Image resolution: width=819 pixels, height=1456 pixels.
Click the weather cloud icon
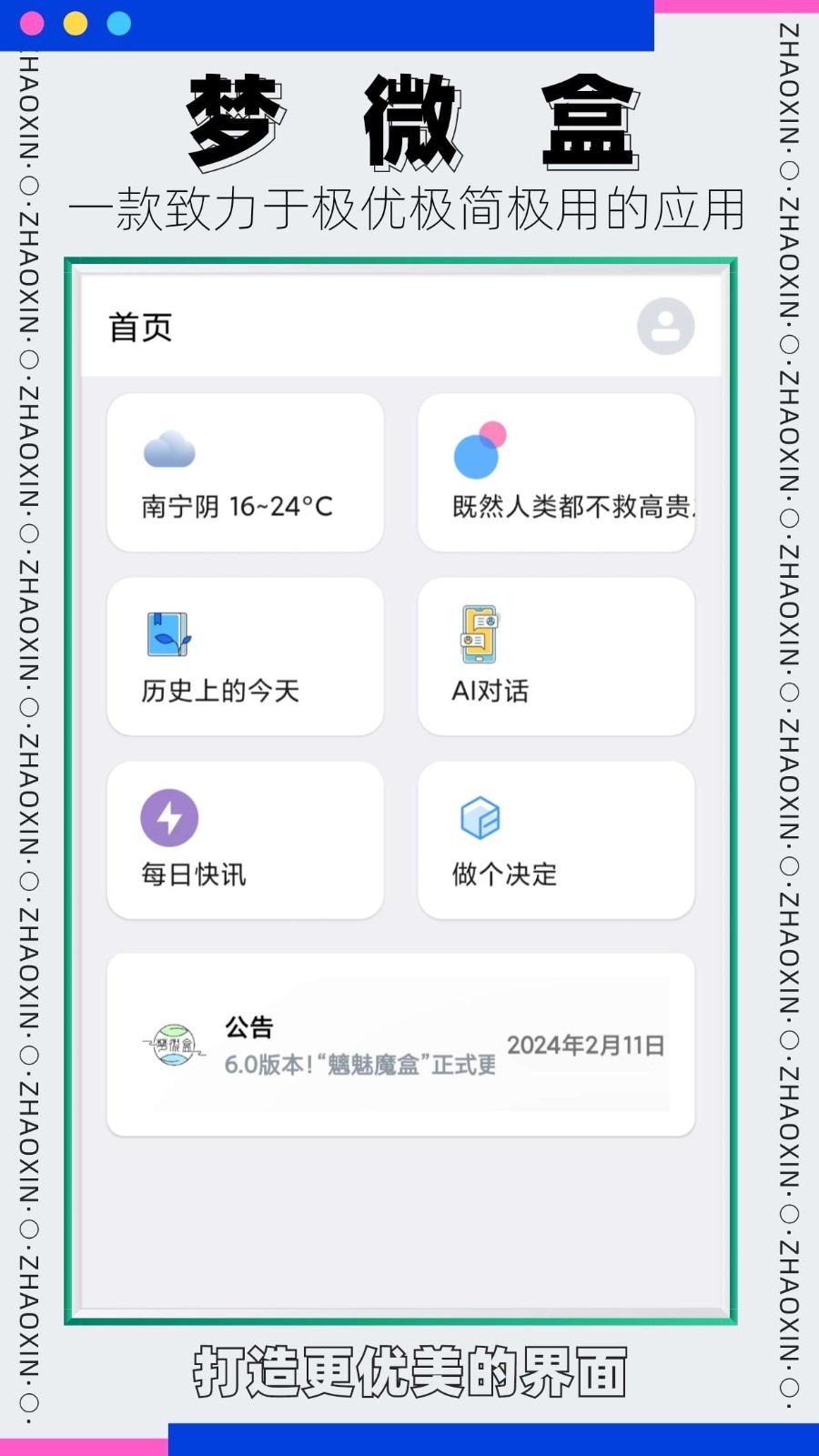[169, 448]
